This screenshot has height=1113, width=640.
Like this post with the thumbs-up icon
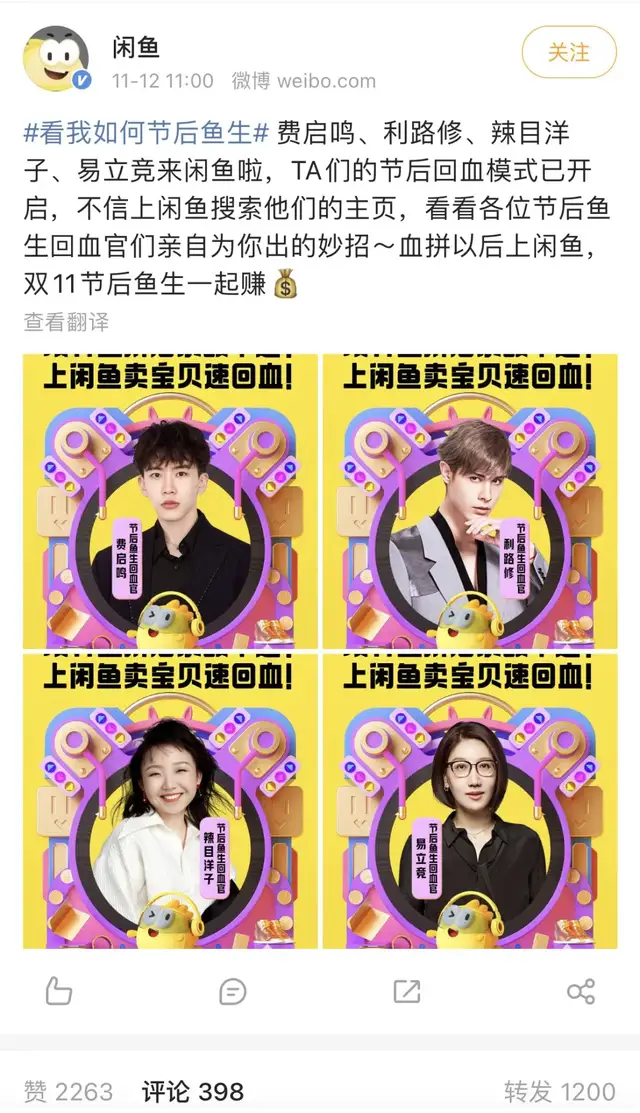click(59, 991)
